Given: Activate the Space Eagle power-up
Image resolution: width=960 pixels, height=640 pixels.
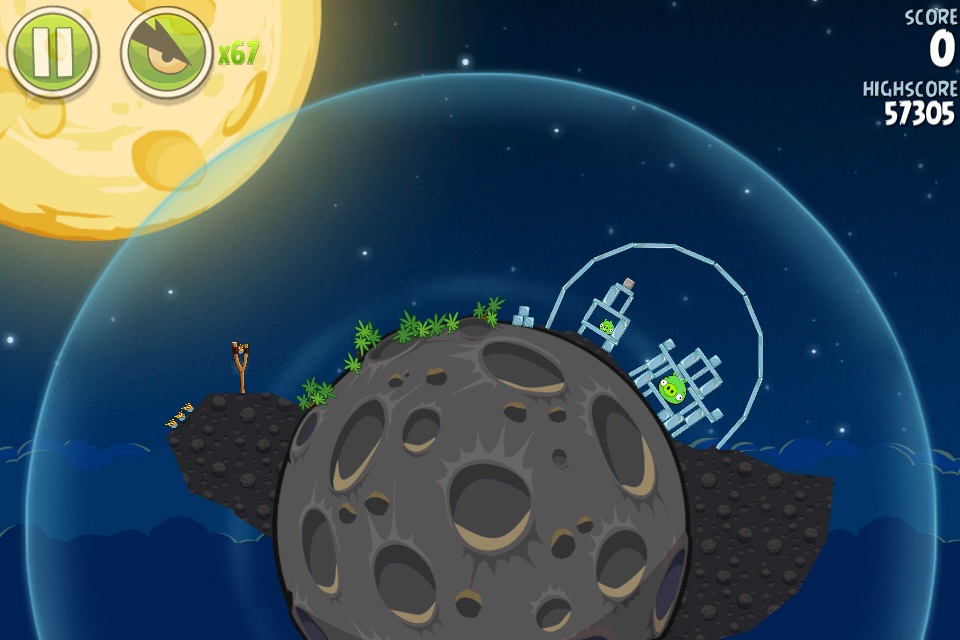Looking at the screenshot, I should (167, 51).
